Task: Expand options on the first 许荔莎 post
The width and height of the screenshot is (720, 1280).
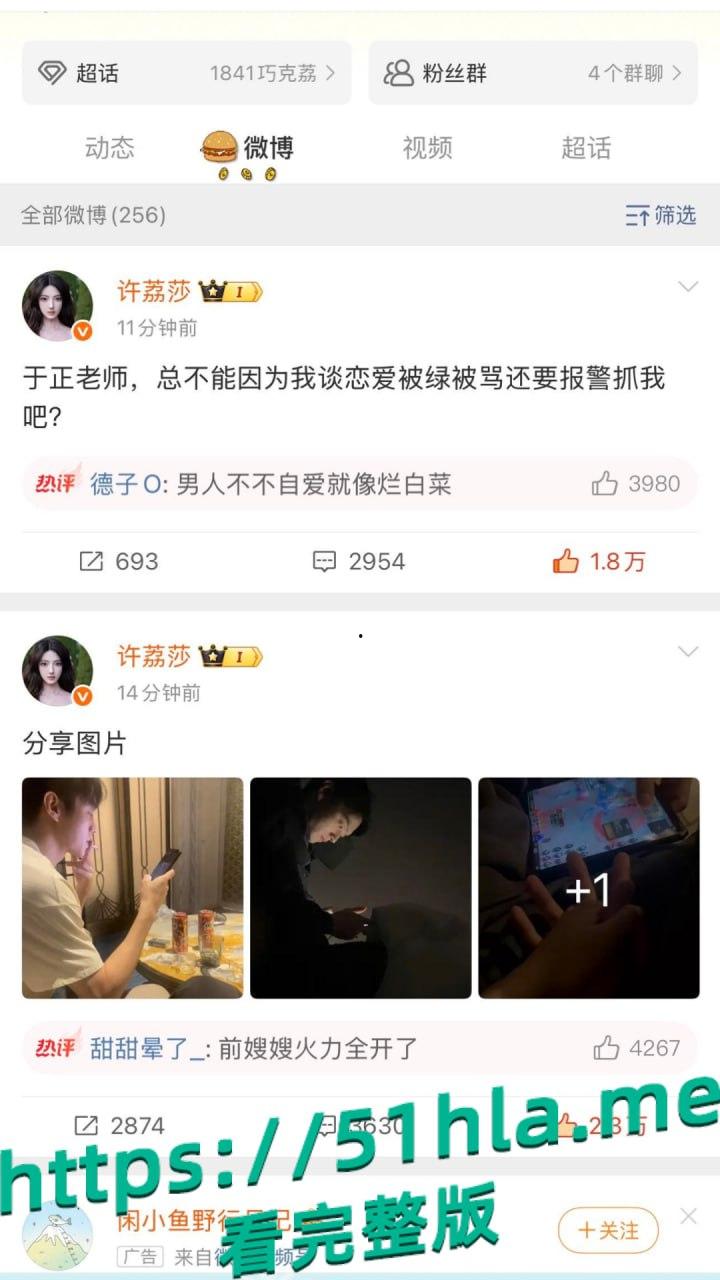Action: click(686, 287)
